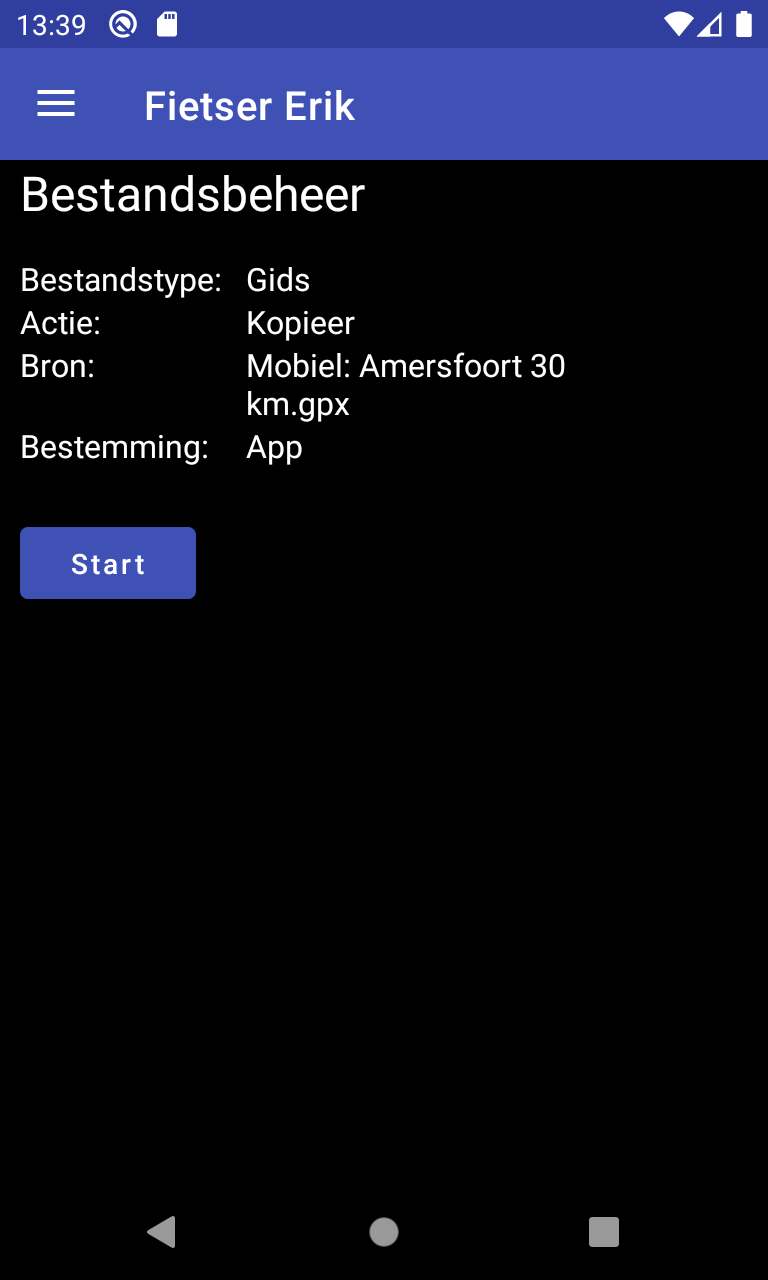The height and width of the screenshot is (1280, 768).
Task: Open recent apps with the square button
Action: (x=604, y=1232)
